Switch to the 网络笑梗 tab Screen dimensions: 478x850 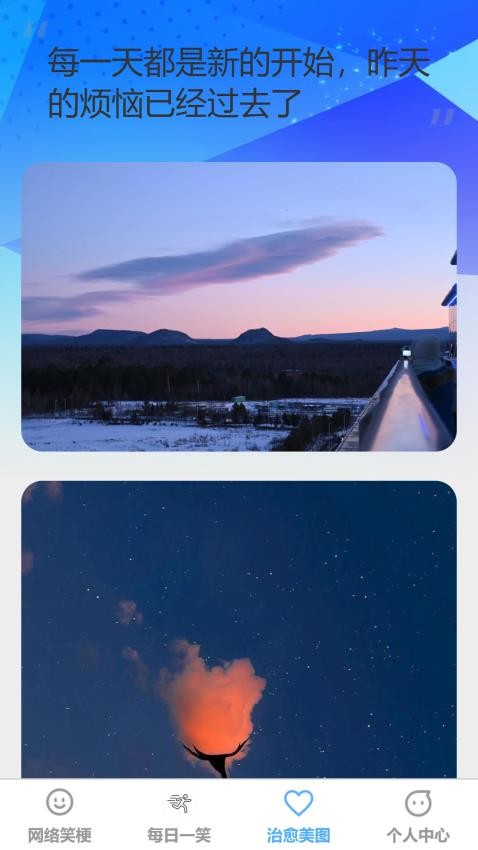[60, 815]
